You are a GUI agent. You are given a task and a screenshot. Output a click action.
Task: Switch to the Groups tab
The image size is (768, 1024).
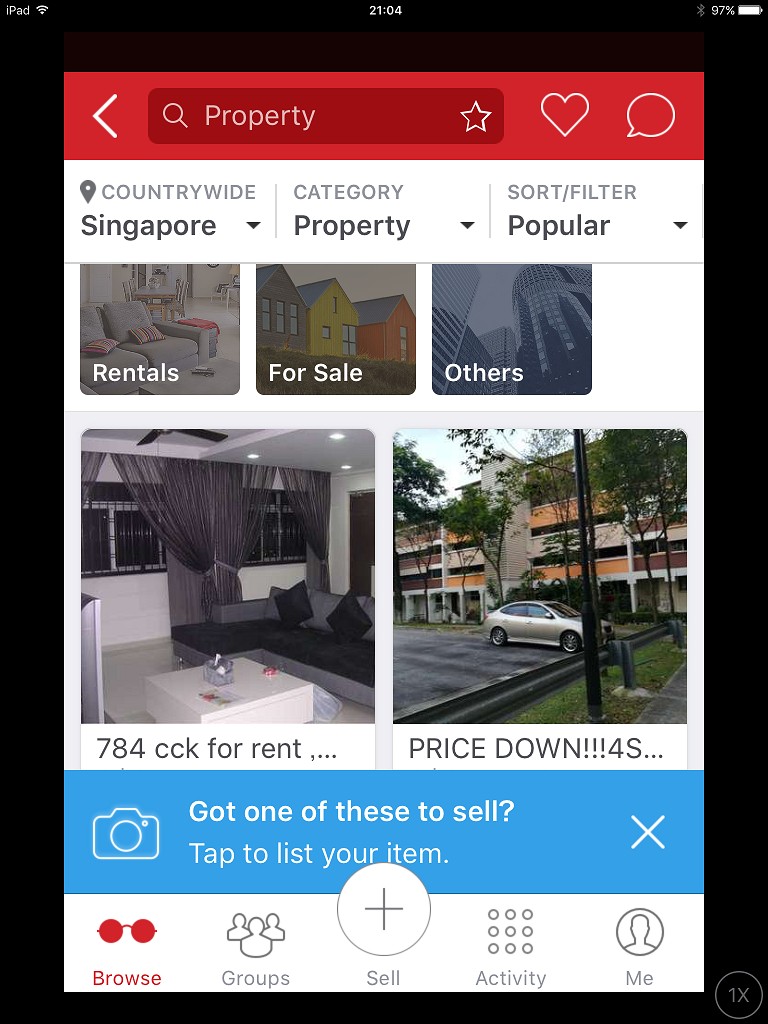pyautogui.click(x=256, y=947)
